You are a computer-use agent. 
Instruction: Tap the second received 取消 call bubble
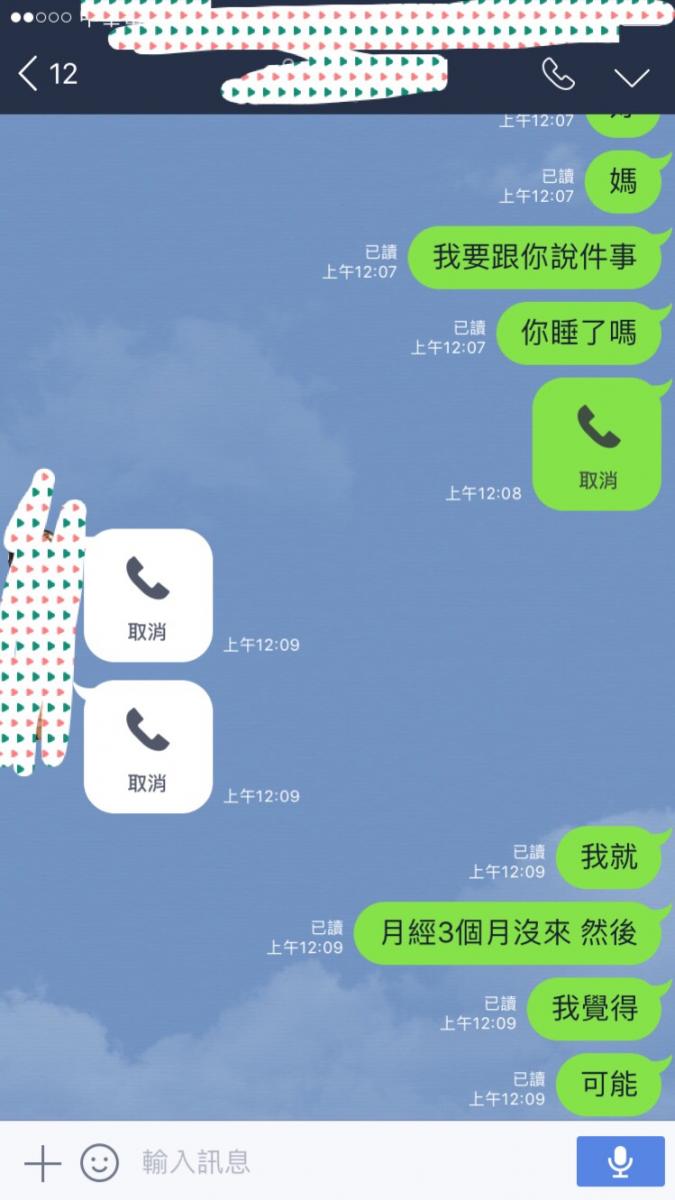coord(148,747)
